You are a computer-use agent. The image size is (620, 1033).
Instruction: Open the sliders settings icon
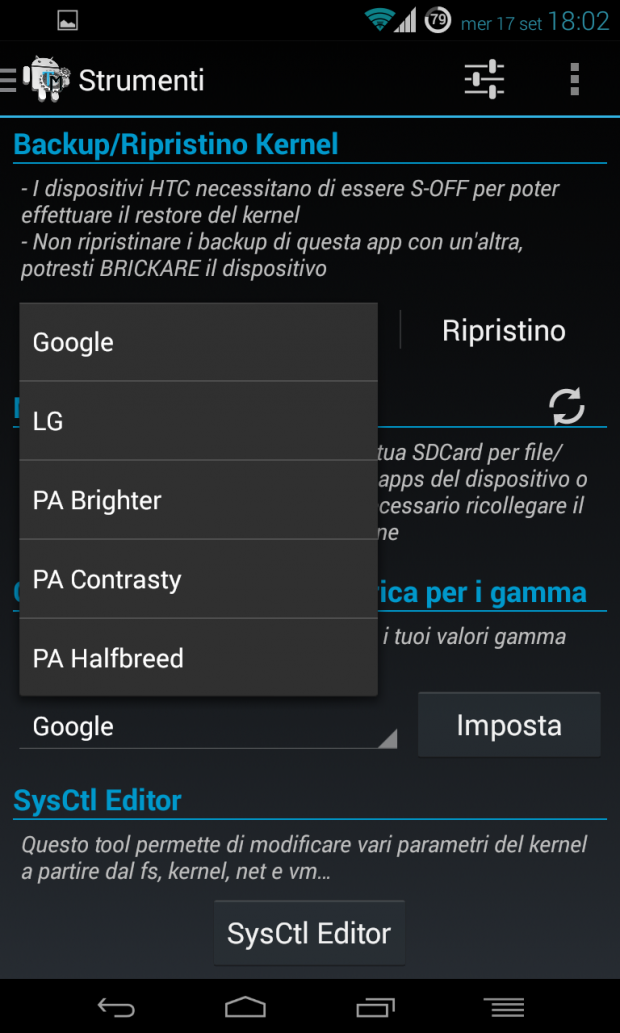[484, 80]
